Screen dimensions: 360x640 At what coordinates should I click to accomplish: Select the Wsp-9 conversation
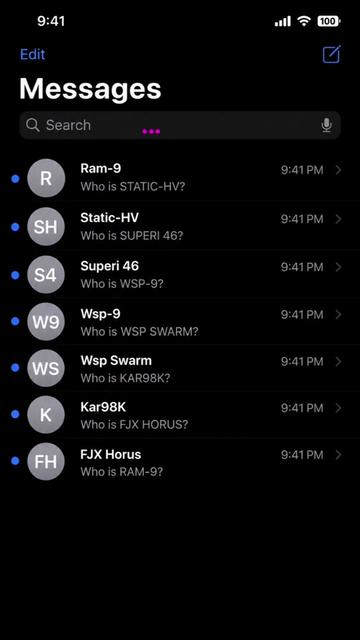(x=180, y=322)
